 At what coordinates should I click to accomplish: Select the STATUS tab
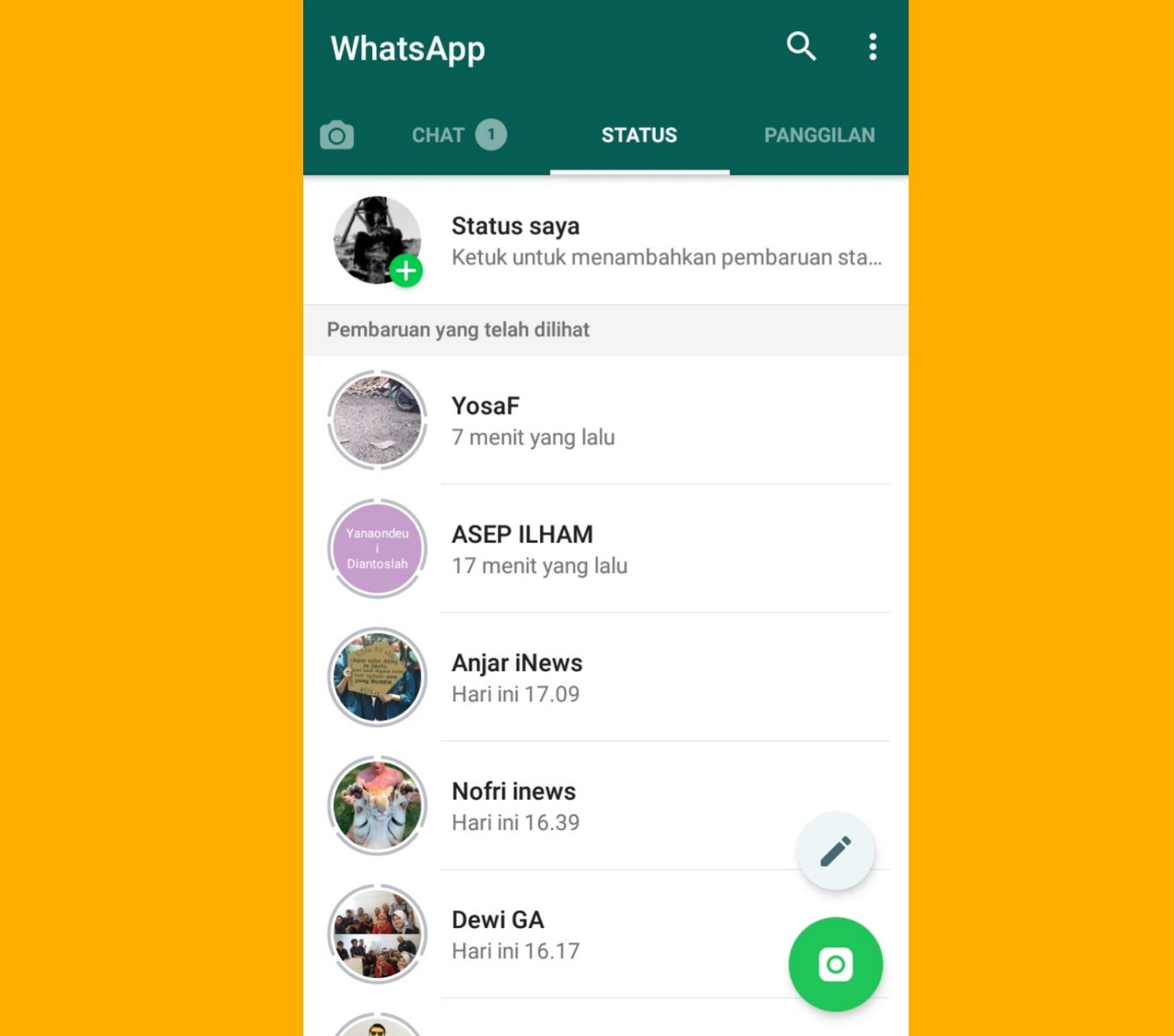pyautogui.click(x=640, y=135)
